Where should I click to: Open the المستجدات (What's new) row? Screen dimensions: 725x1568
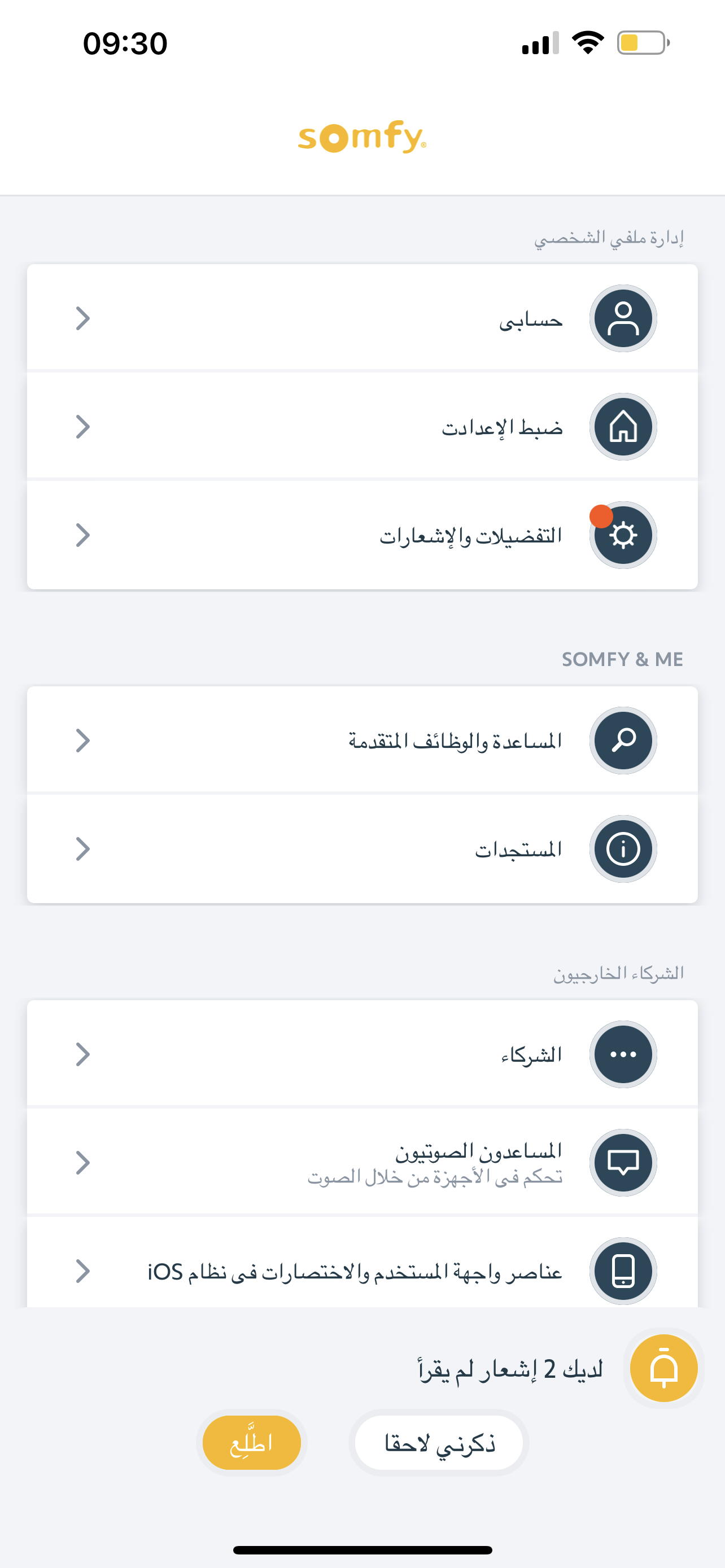(x=362, y=848)
